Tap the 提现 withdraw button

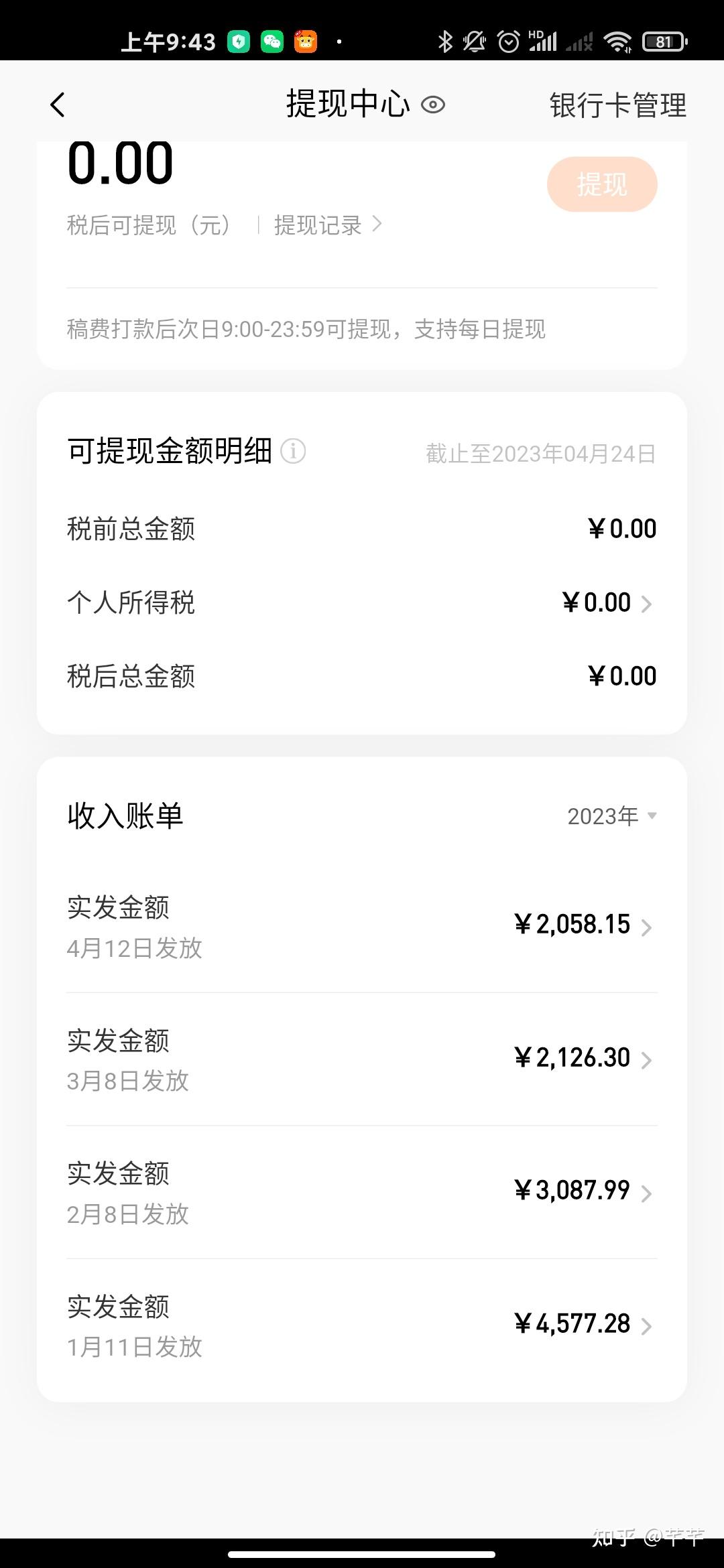601,184
